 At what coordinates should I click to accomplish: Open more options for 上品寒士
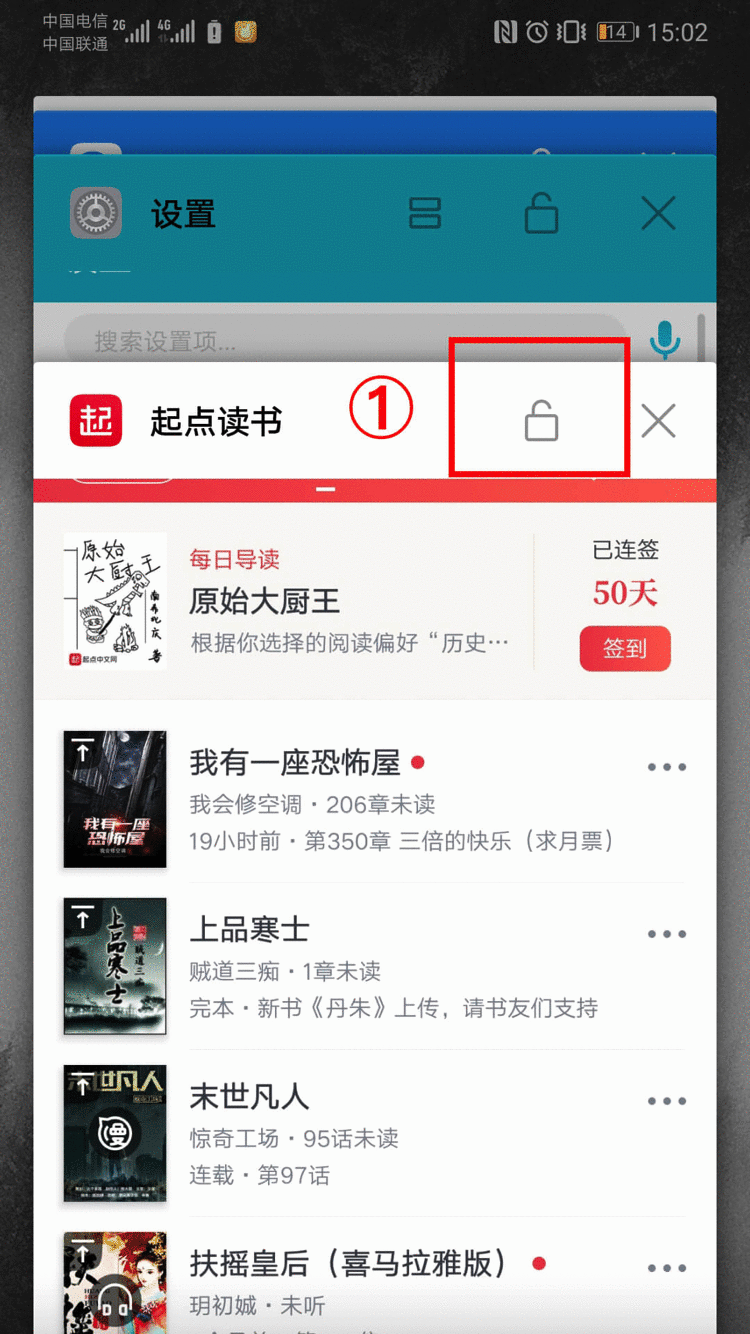pyautogui.click(x=666, y=935)
